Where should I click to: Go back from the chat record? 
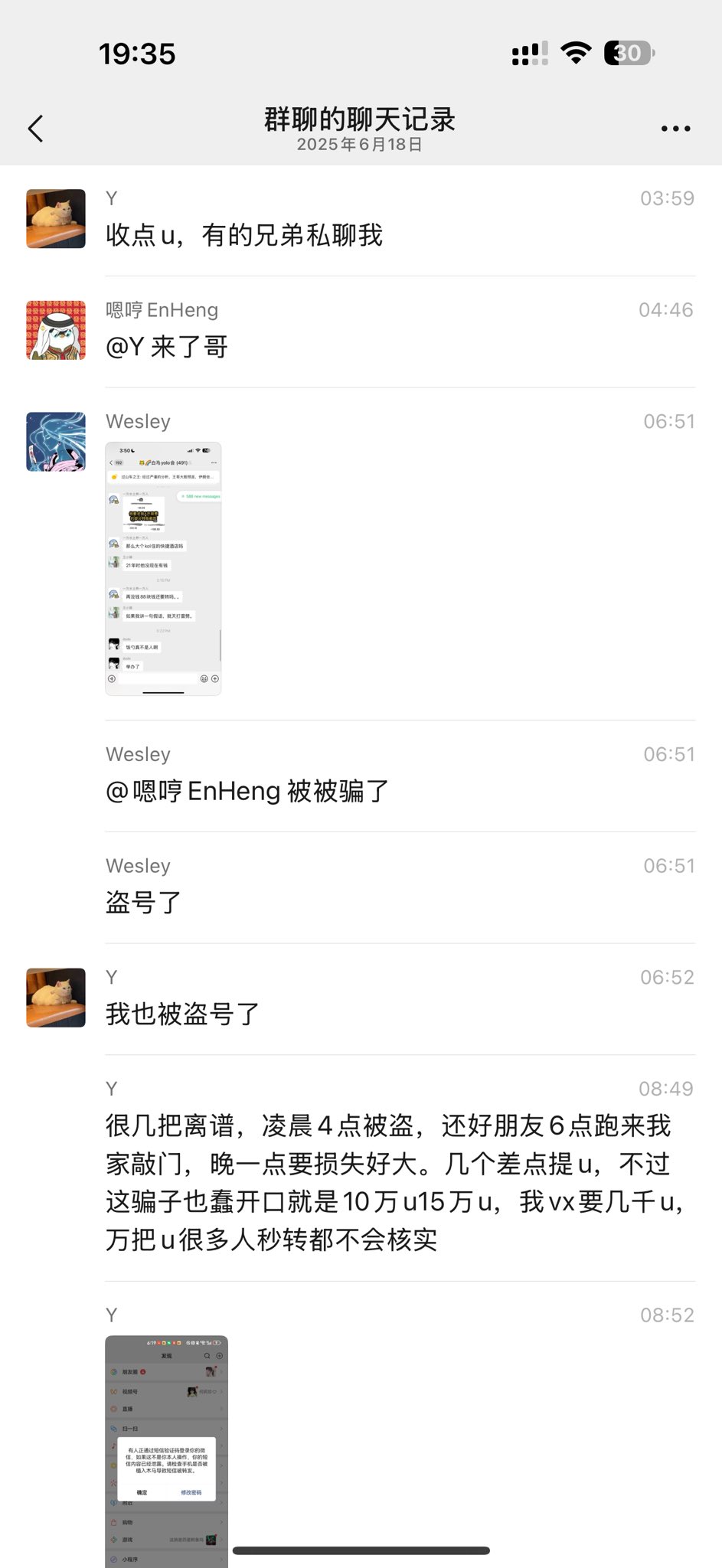pyautogui.click(x=35, y=129)
